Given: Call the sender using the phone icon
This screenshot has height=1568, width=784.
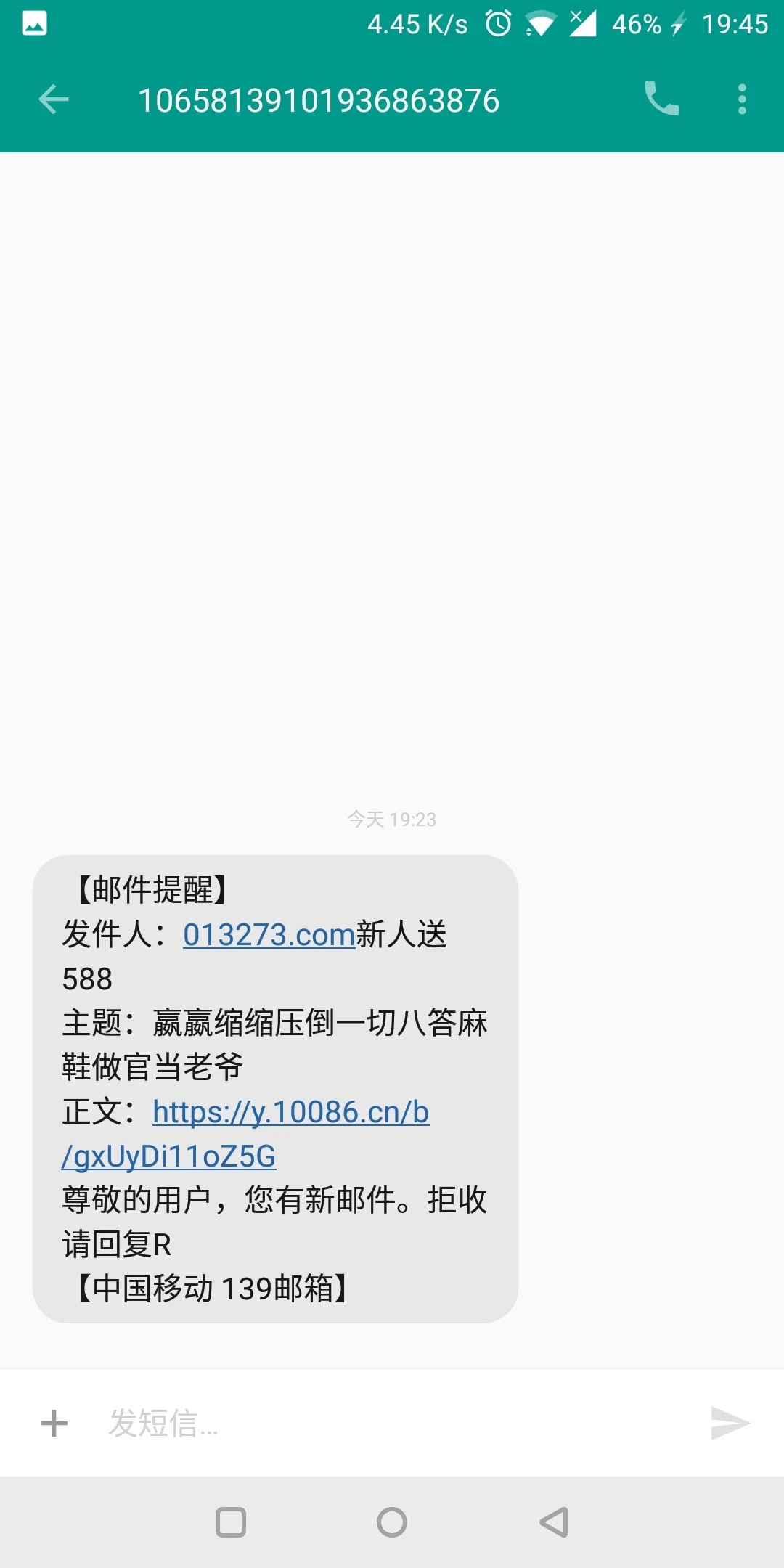Looking at the screenshot, I should point(661,99).
